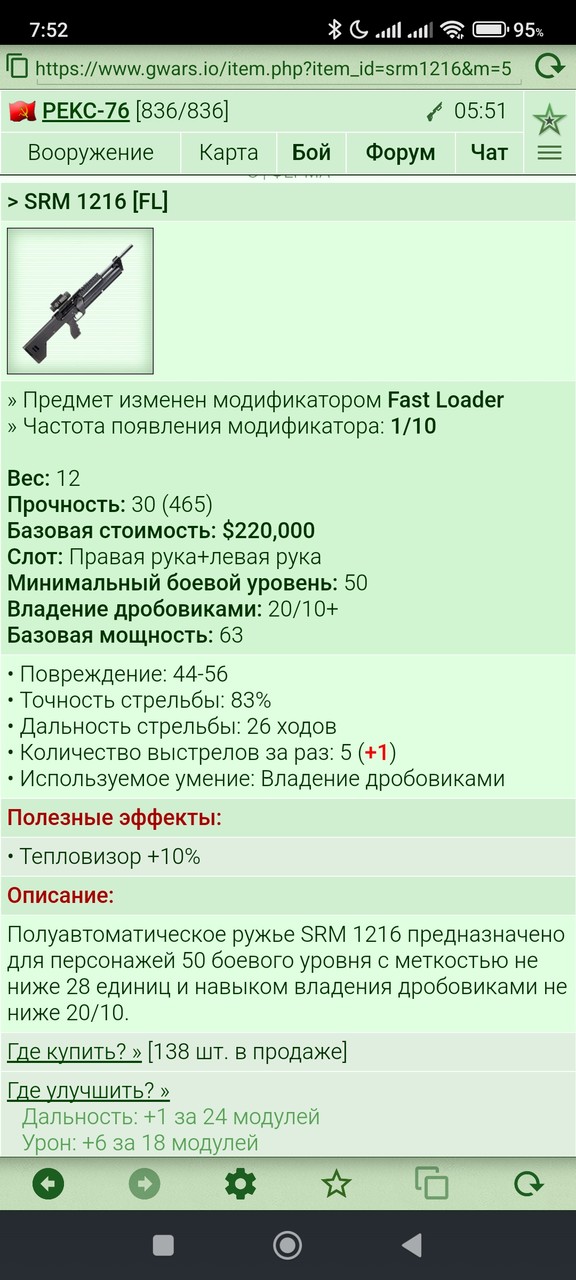576x1280 pixels.
Task: Open settings gear in bottom toolbar
Action: tap(240, 1185)
